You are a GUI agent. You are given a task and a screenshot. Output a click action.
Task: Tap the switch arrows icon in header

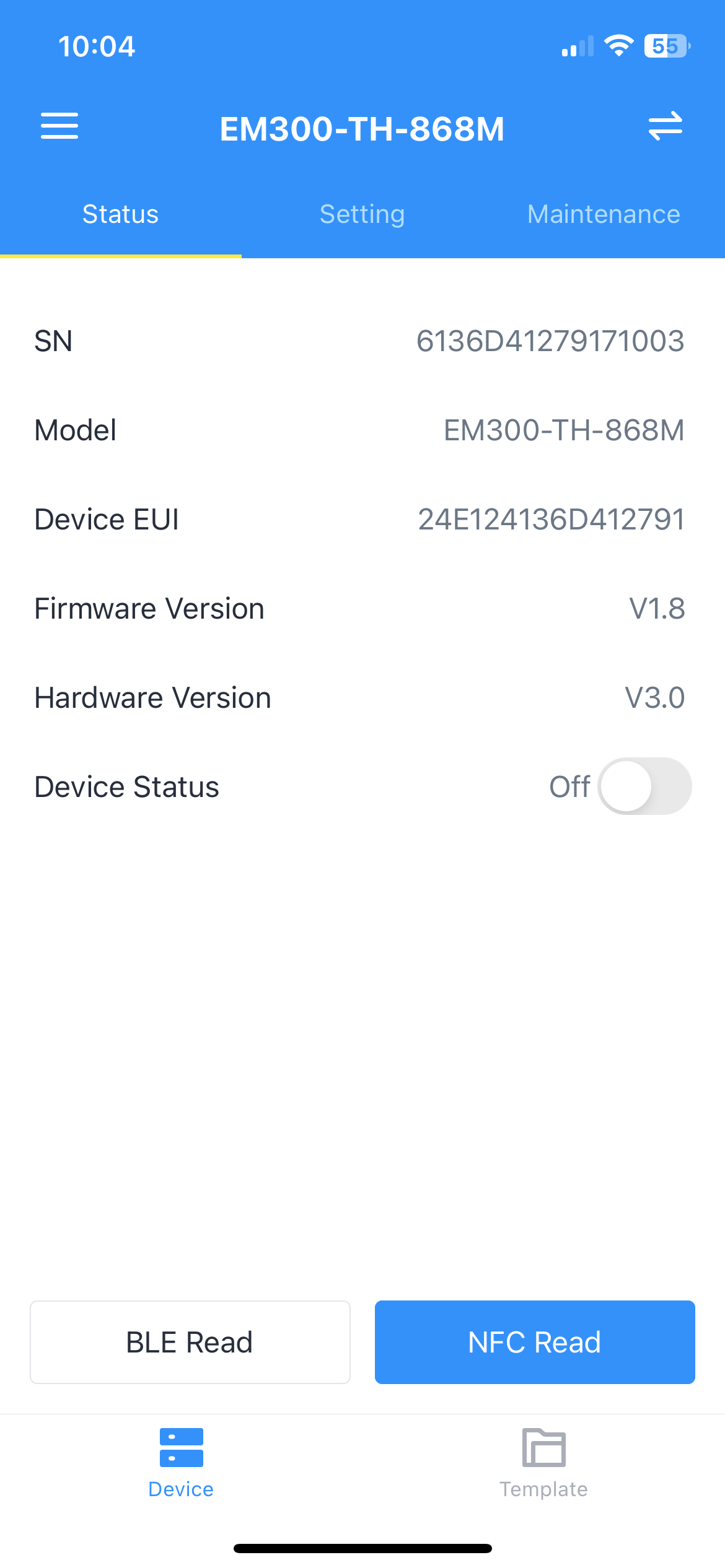coord(665,126)
